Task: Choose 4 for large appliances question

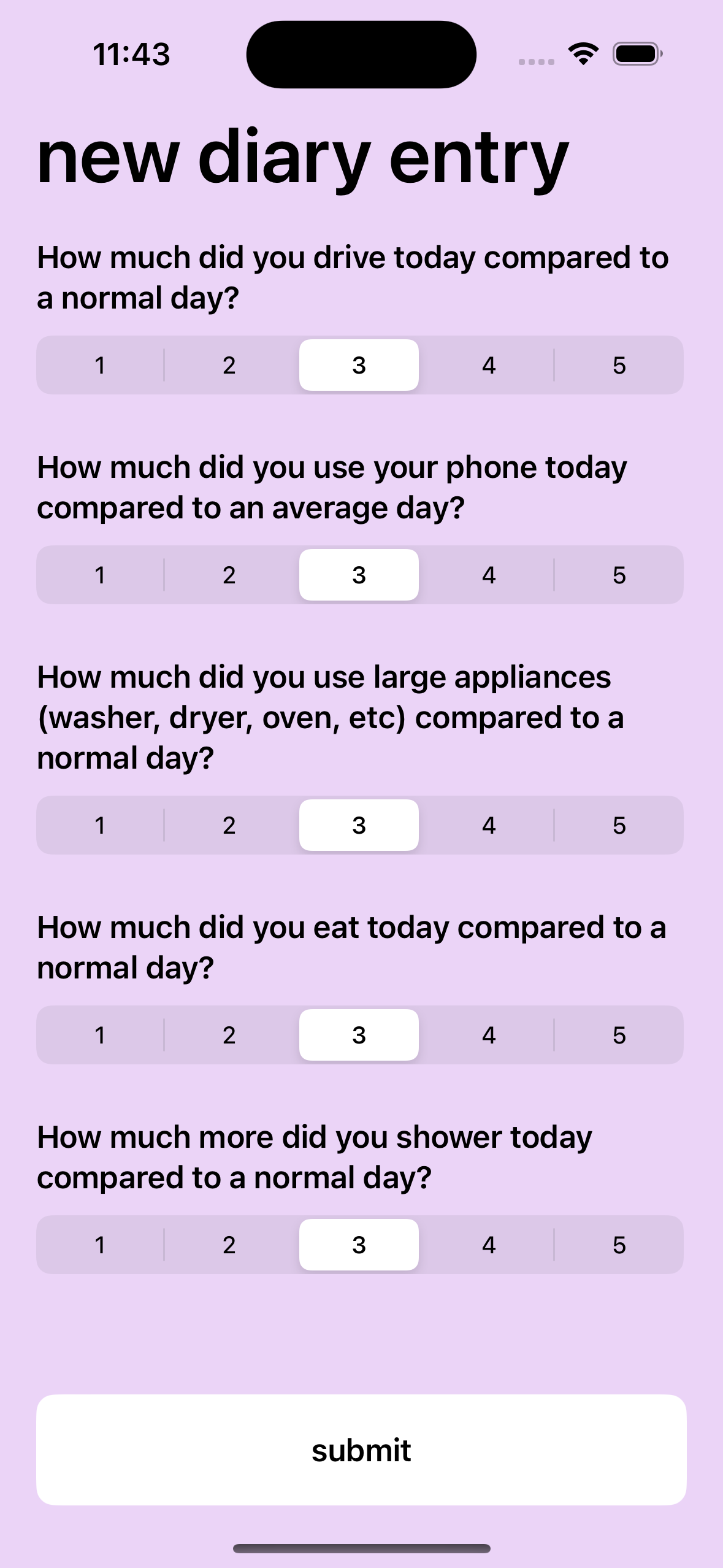Action: point(489,825)
